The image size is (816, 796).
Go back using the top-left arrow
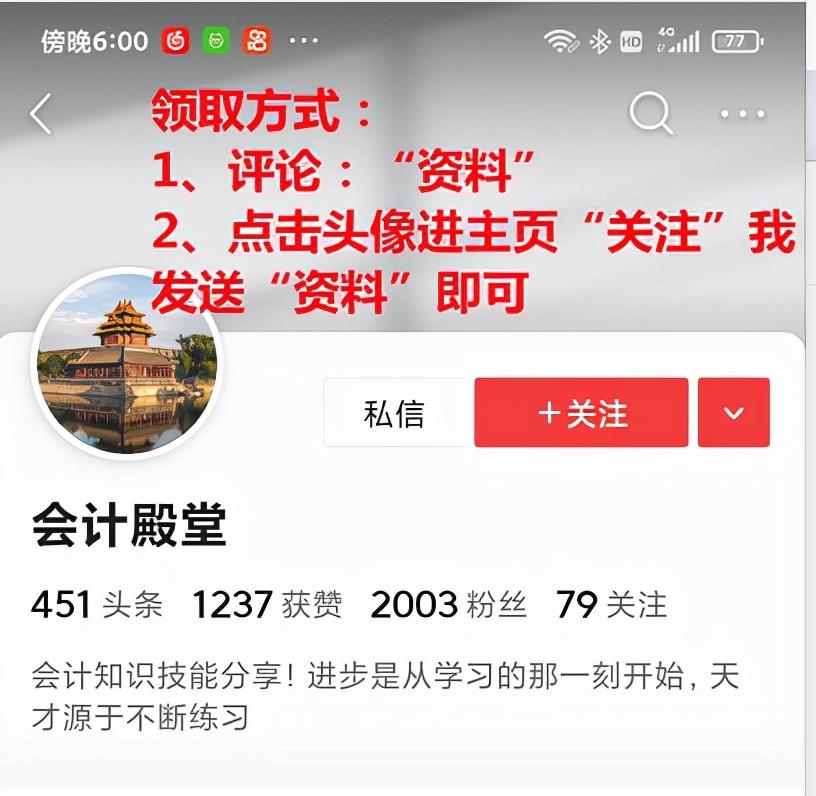[x=41, y=115]
